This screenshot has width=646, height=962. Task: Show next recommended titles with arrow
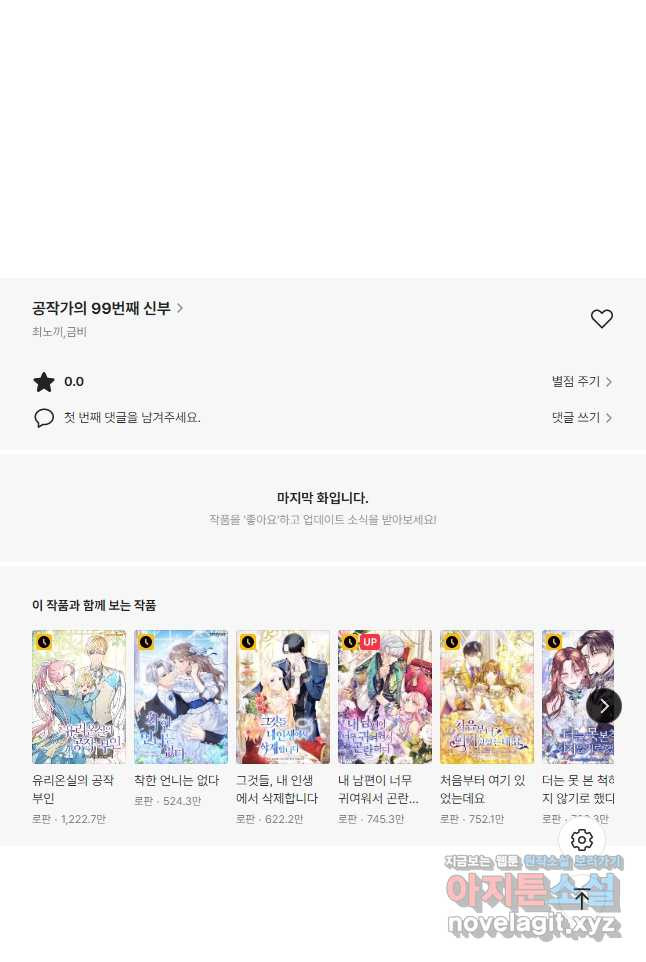pos(604,706)
